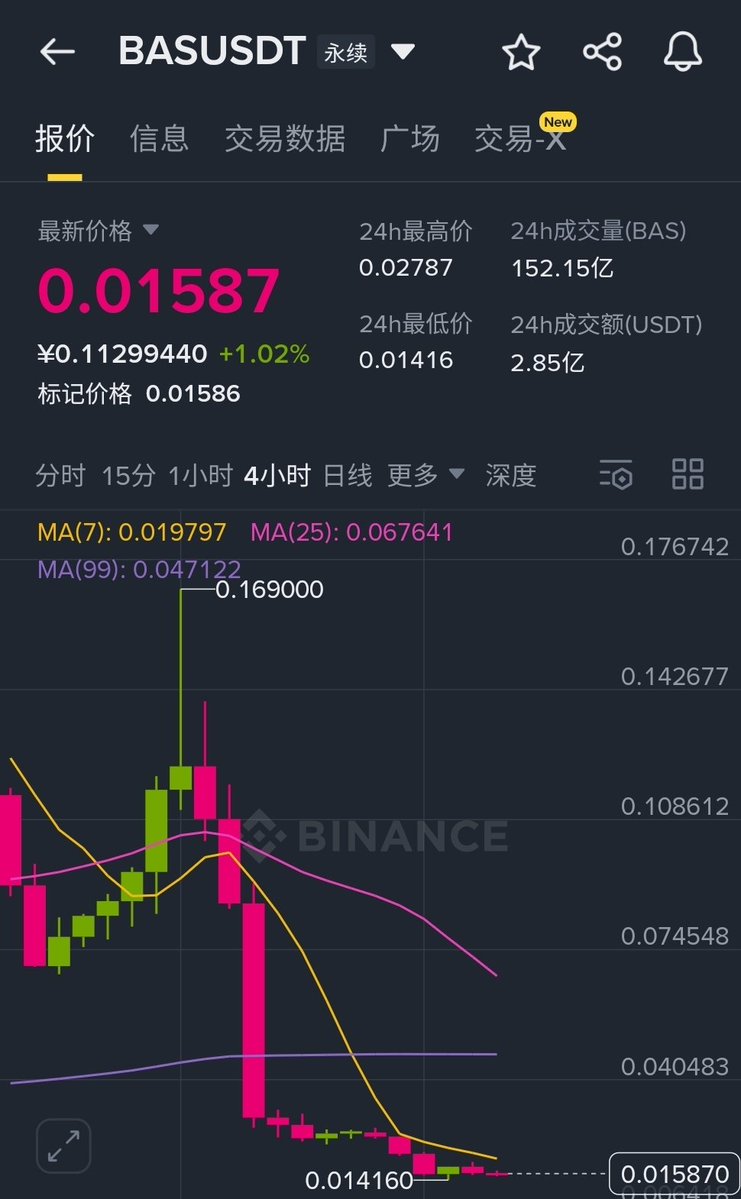The width and height of the screenshot is (741, 1199).
Task: Switch to the 信息 tab
Action: pyautogui.click(x=159, y=138)
